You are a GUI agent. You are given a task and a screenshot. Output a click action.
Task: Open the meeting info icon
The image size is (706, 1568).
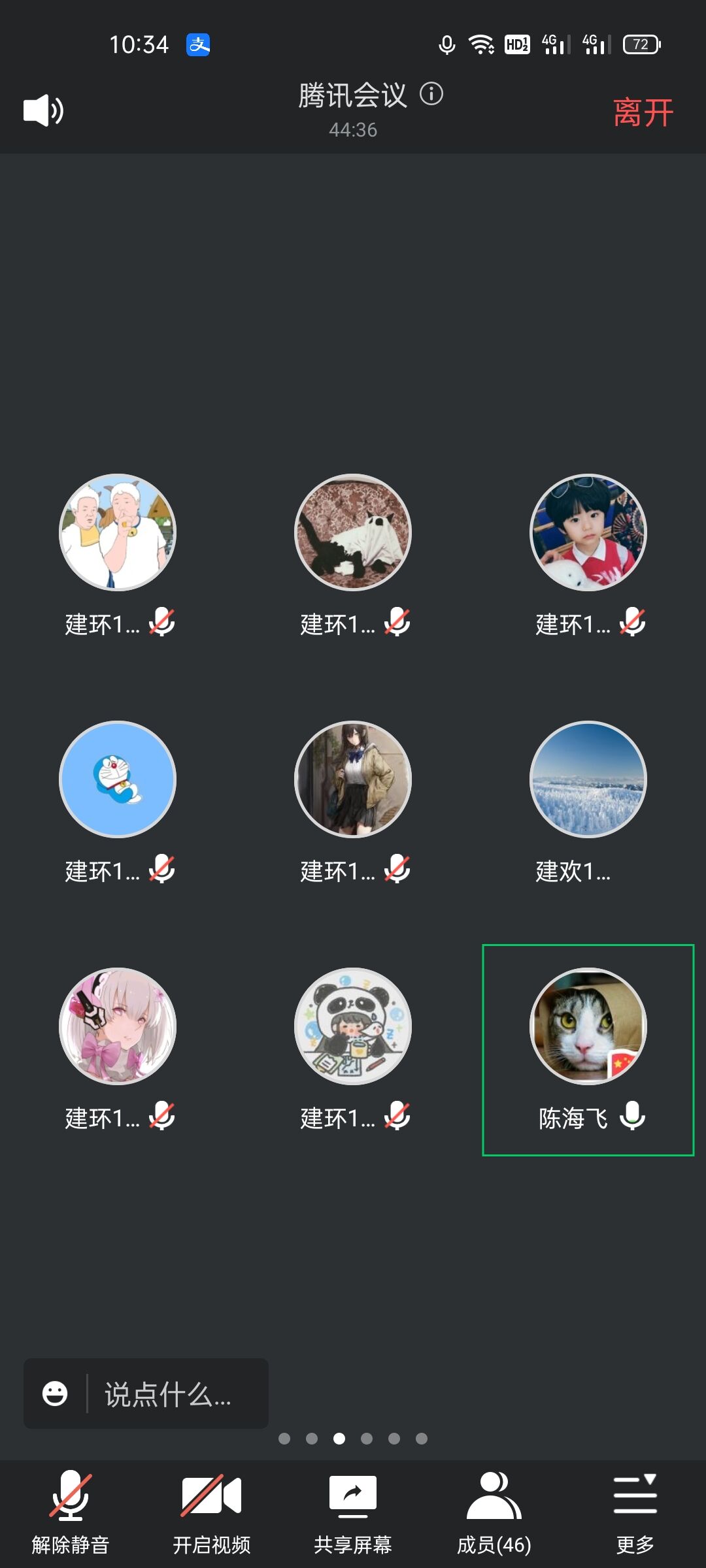pyautogui.click(x=431, y=94)
